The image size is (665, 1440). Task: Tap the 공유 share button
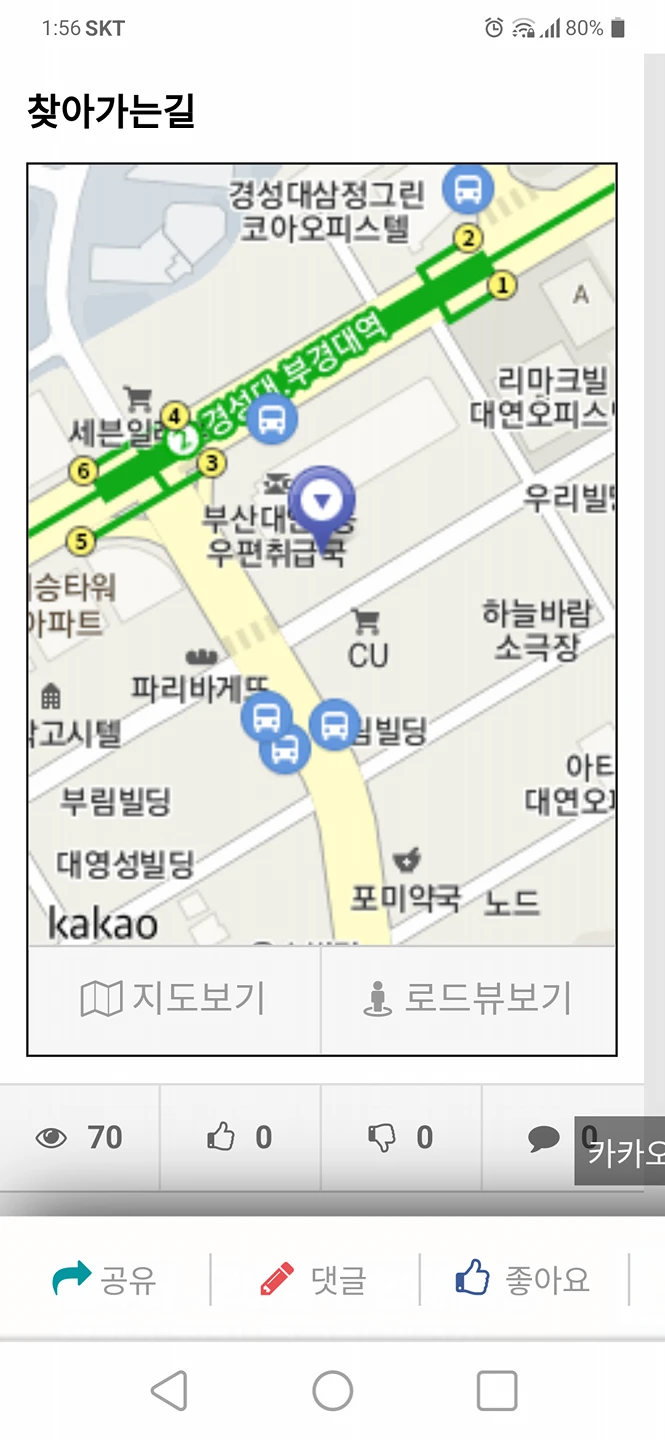point(105,1279)
